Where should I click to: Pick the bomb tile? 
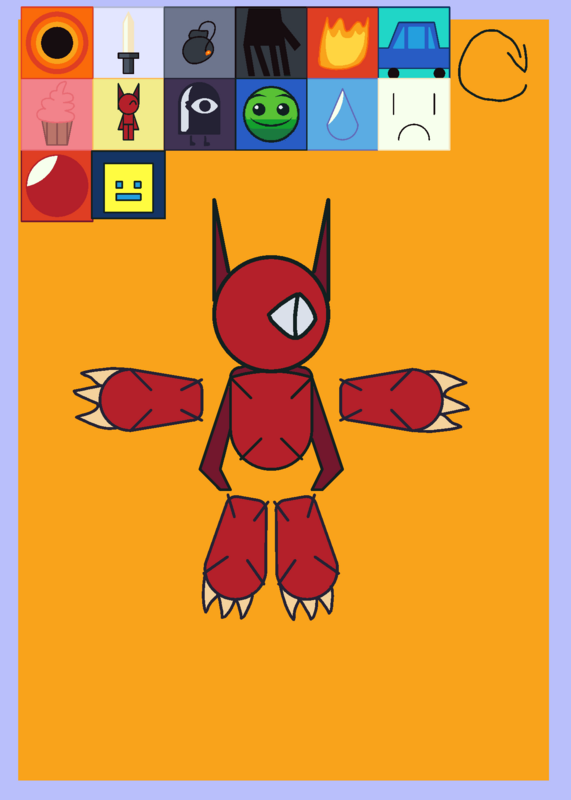click(x=200, y=43)
